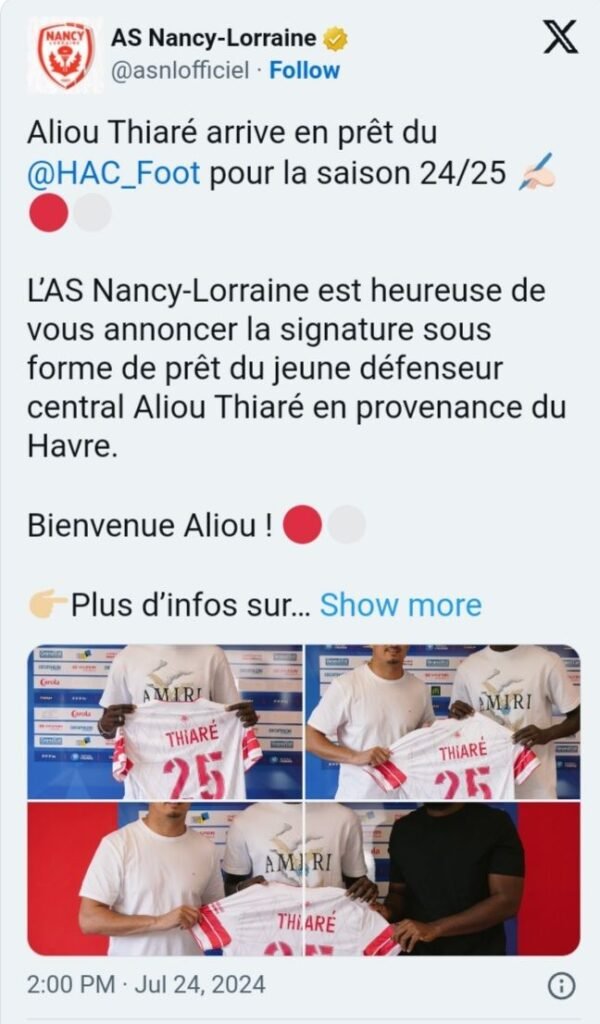Open the post on X via logo
This screenshot has height=1024, width=600.
click(x=560, y=37)
